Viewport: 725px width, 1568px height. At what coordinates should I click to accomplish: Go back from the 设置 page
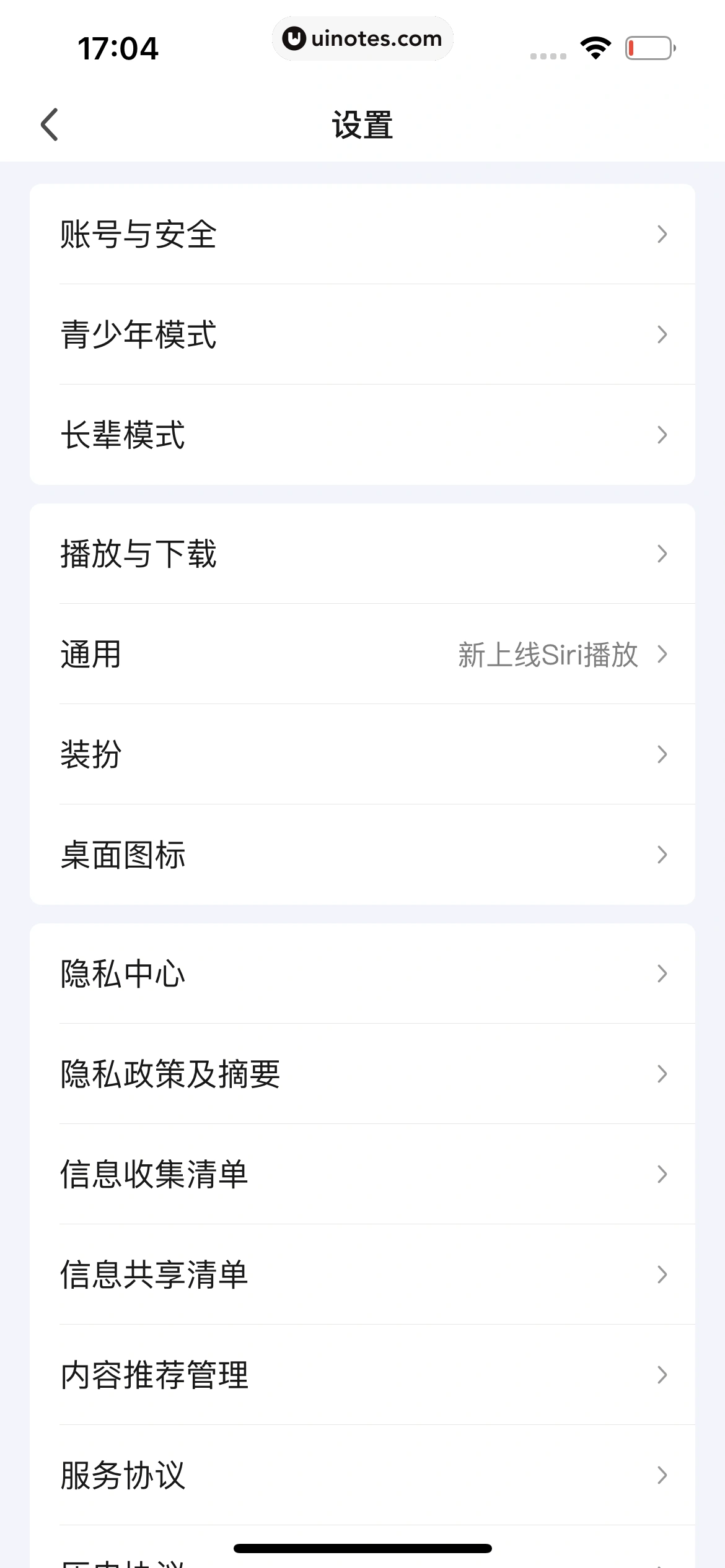50,124
